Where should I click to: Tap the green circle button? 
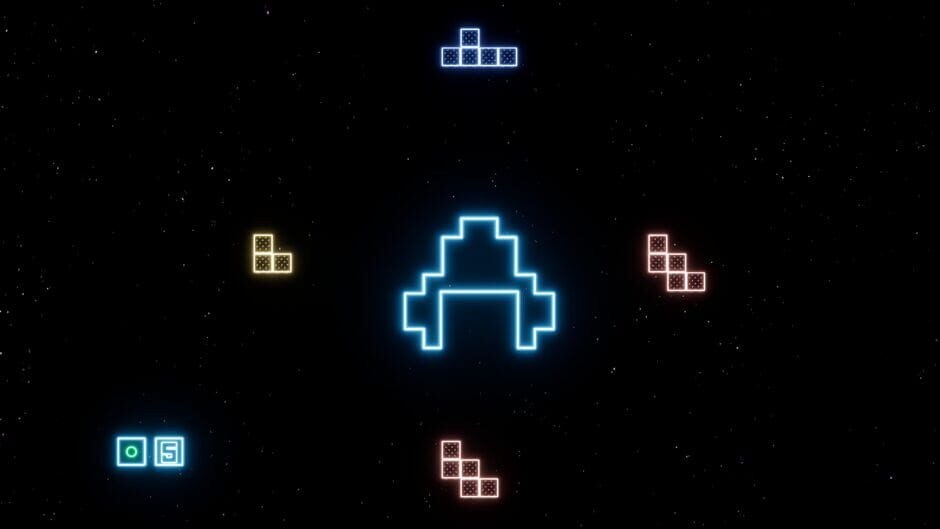tap(131, 452)
